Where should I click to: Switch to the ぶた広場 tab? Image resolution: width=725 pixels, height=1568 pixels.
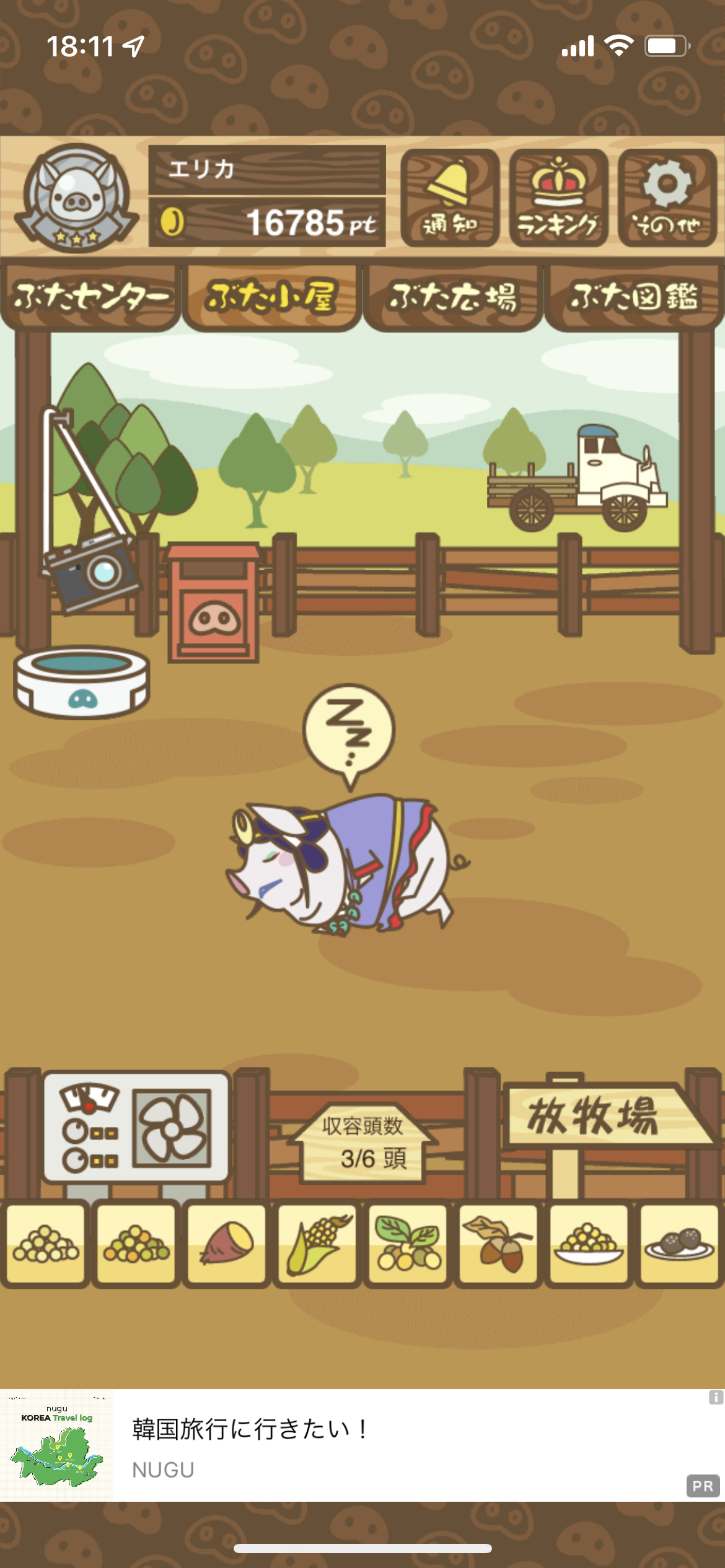[453, 298]
